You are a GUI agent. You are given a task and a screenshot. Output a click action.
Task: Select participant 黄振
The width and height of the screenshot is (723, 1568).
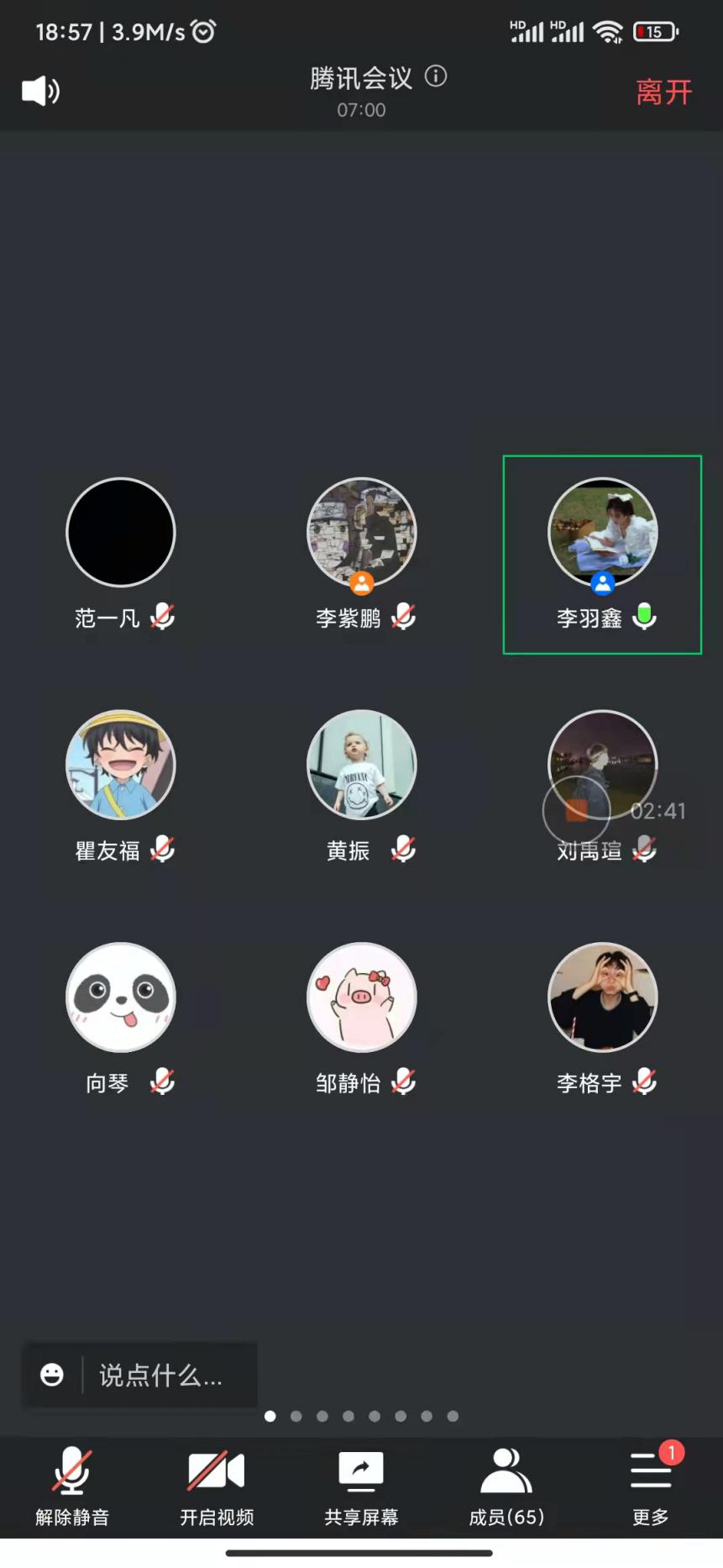coord(362,765)
